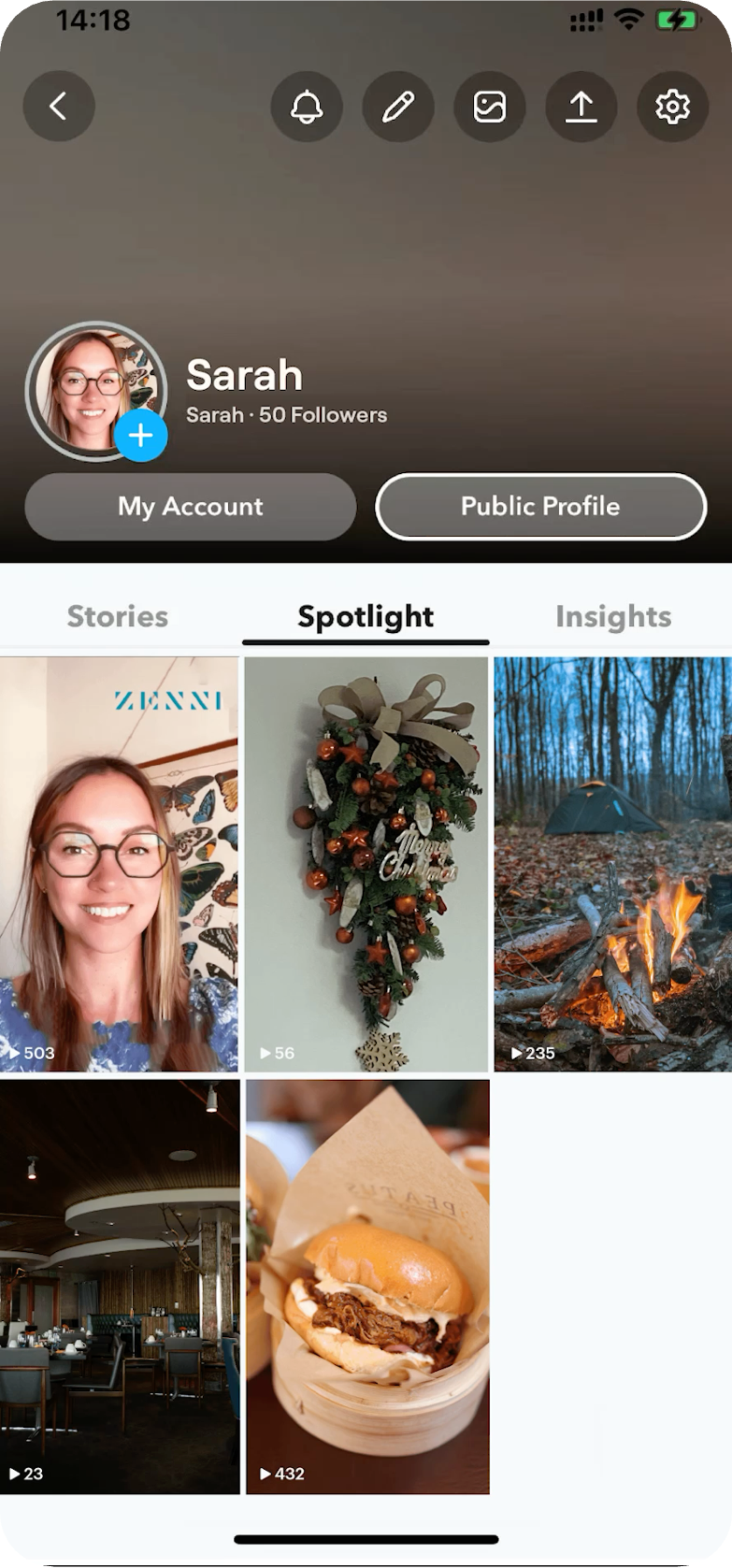Switch to My Account

tap(191, 506)
